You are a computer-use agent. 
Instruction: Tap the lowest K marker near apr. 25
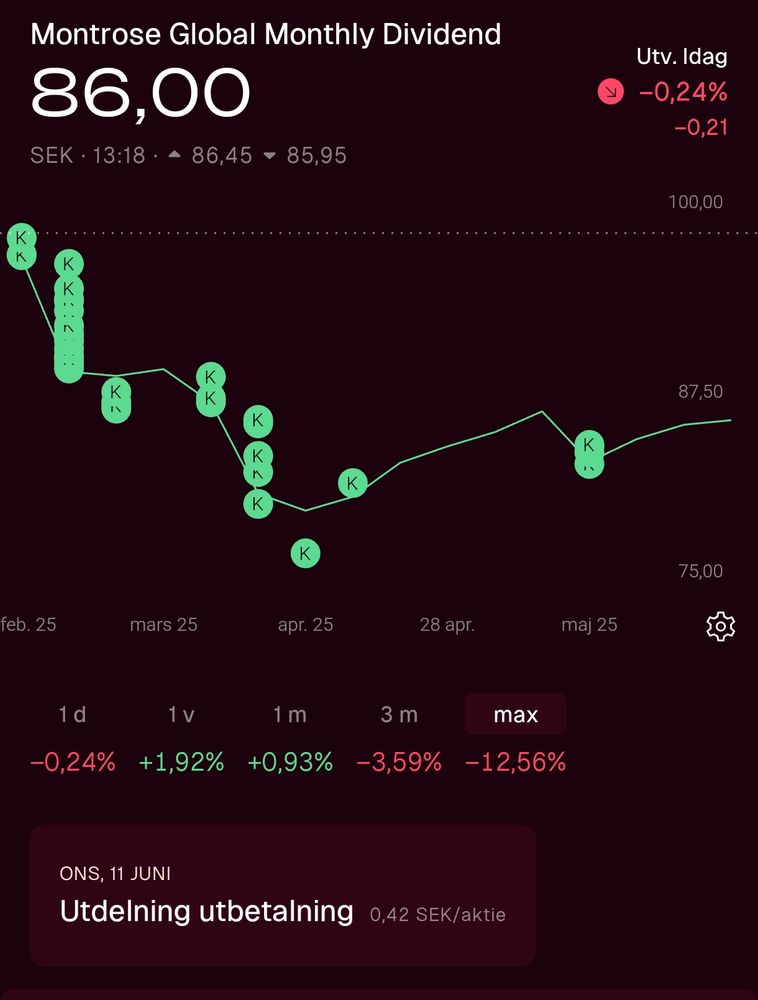tap(305, 554)
